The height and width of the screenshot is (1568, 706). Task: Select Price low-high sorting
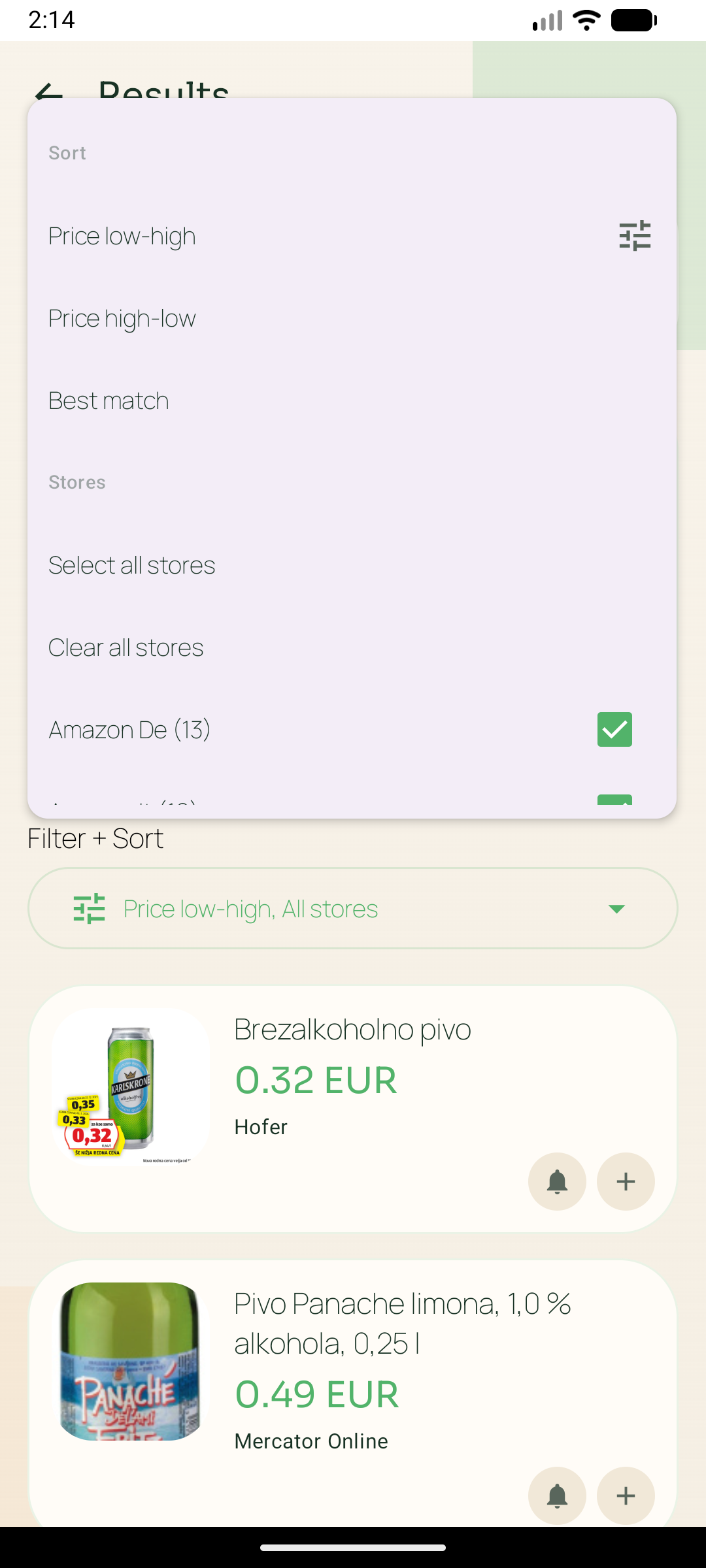click(x=122, y=236)
